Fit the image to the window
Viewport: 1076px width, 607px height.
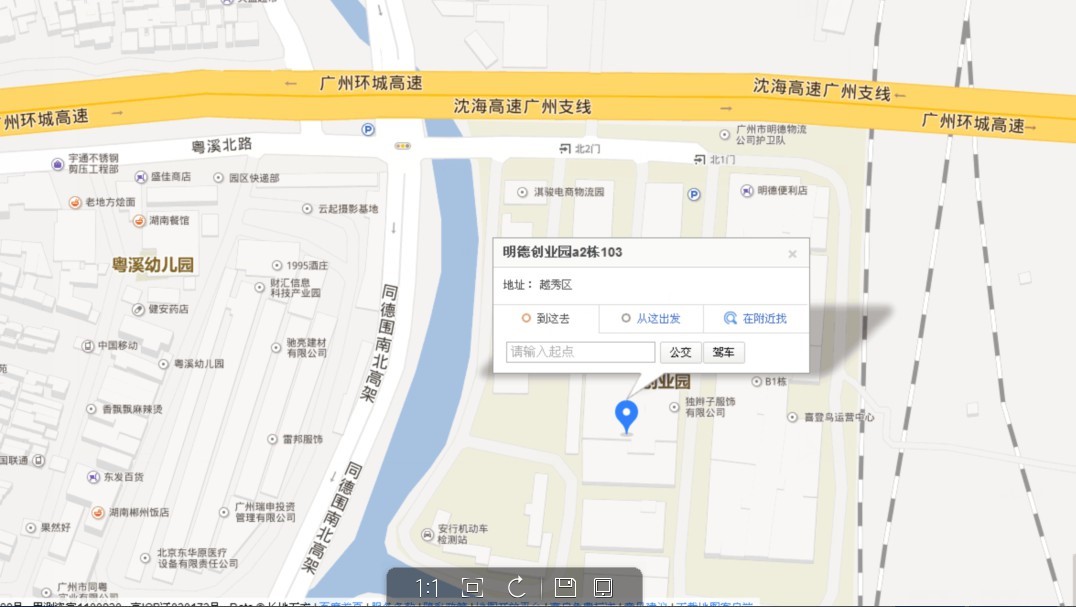coord(473,587)
